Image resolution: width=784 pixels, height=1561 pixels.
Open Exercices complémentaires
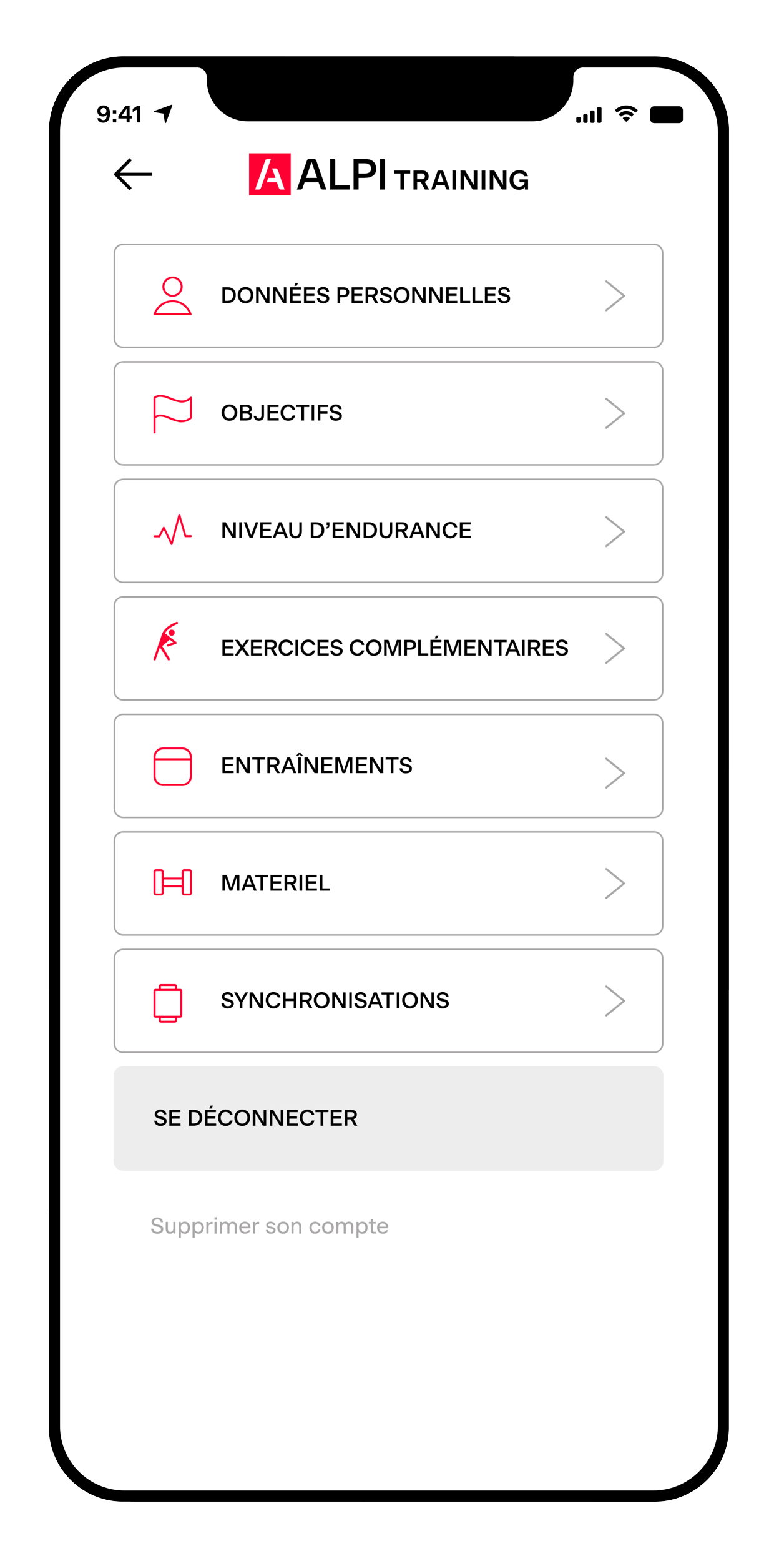click(x=388, y=648)
